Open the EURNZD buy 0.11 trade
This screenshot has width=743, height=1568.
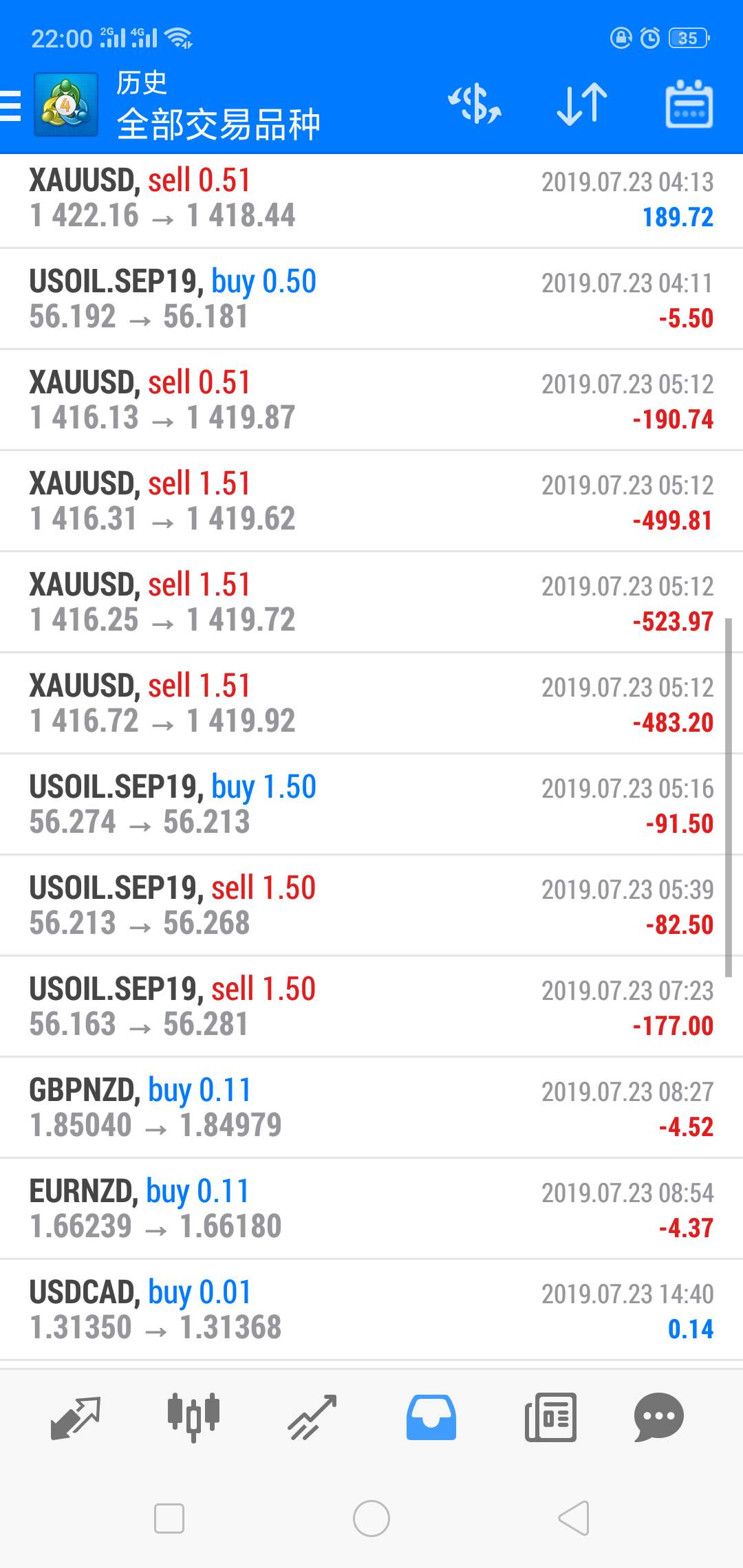(x=371, y=1209)
